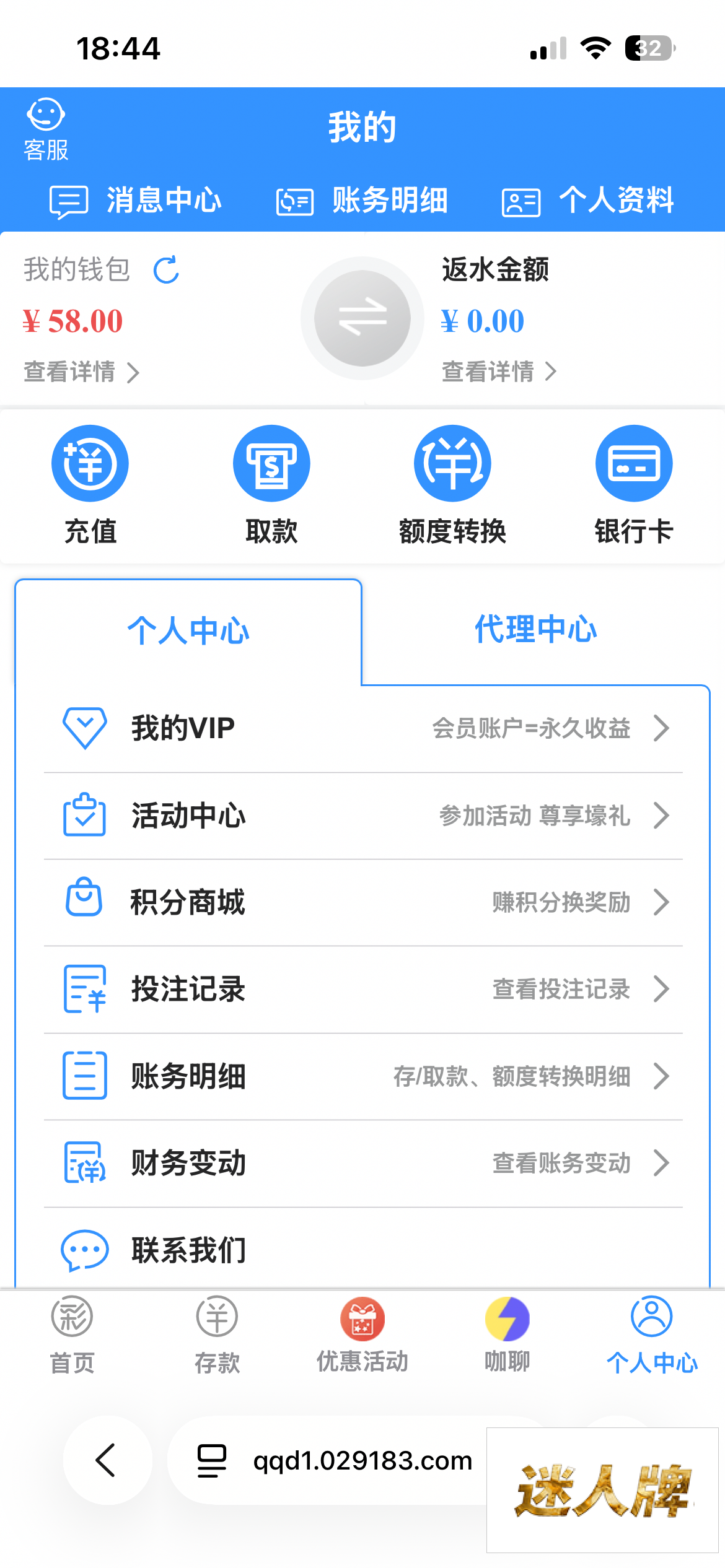This screenshot has width=725, height=1568.
Task: View 查看详情 under 我的钱包
Action: click(x=81, y=372)
